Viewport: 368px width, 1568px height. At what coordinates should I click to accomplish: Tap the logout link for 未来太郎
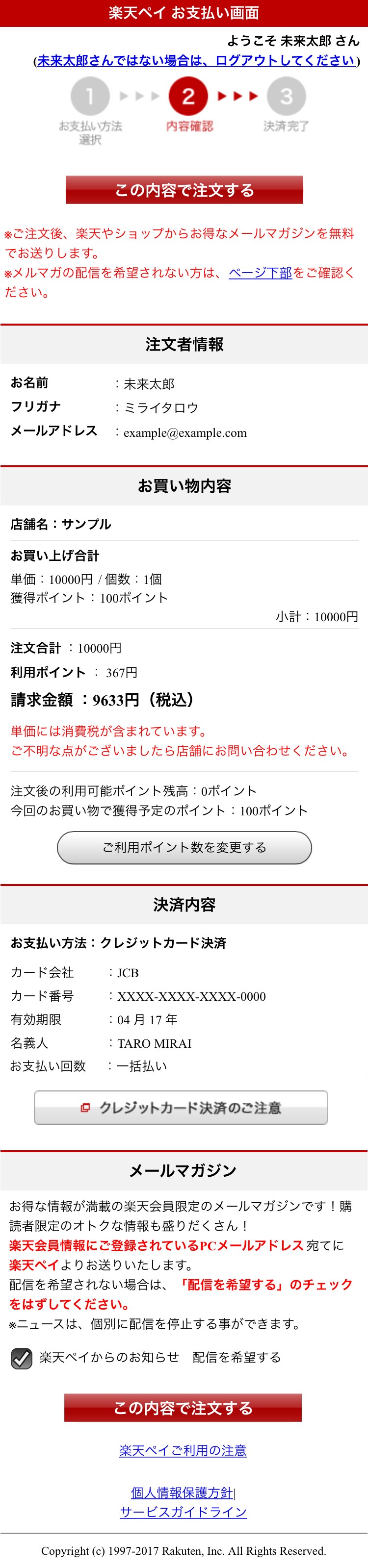click(196, 60)
